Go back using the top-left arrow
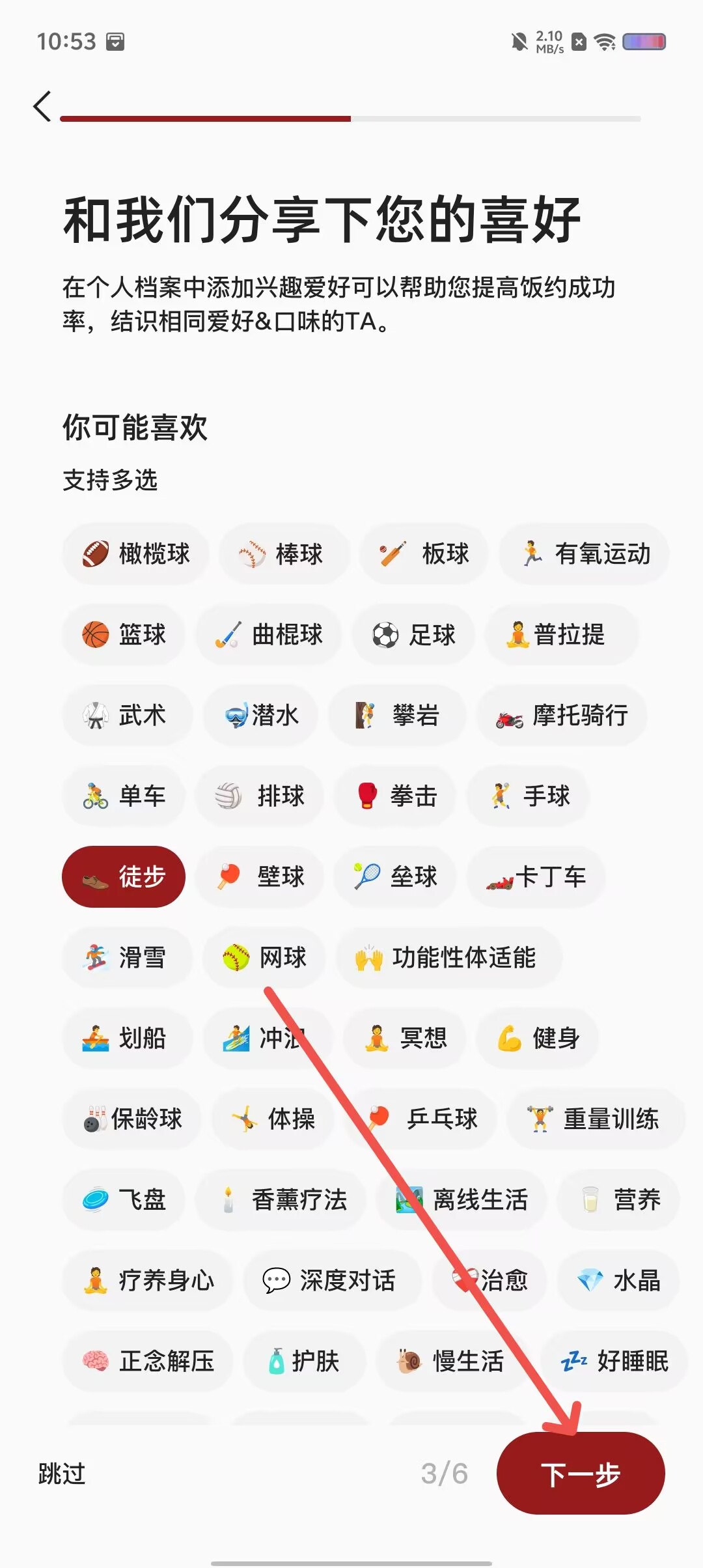This screenshot has height=1568, width=703. point(43,106)
